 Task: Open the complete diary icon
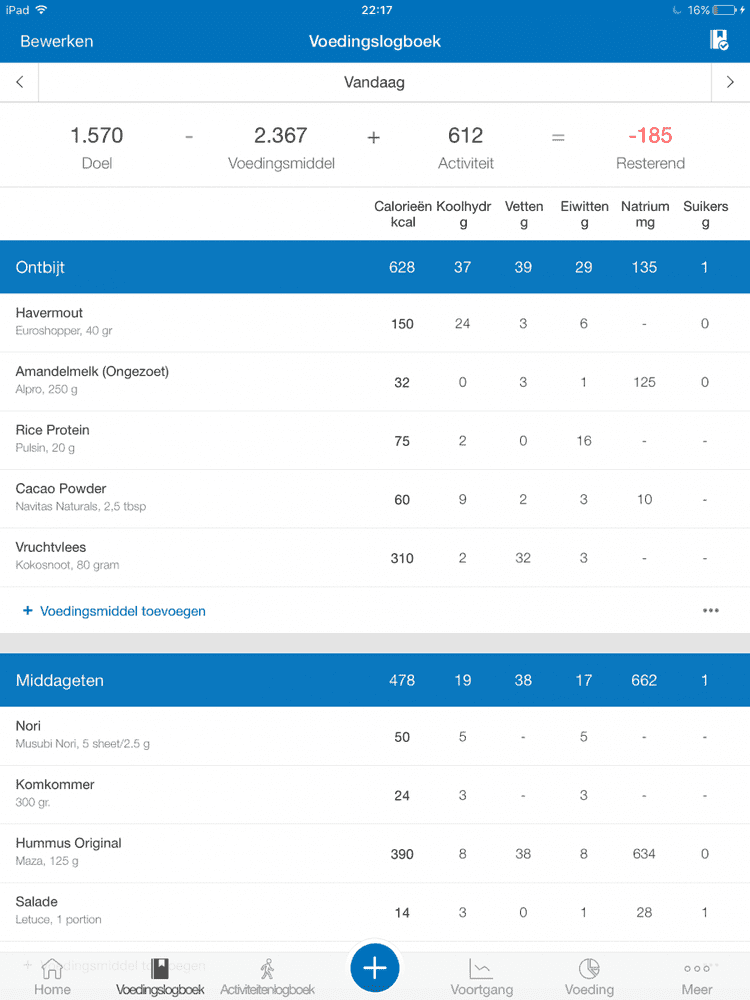click(718, 40)
